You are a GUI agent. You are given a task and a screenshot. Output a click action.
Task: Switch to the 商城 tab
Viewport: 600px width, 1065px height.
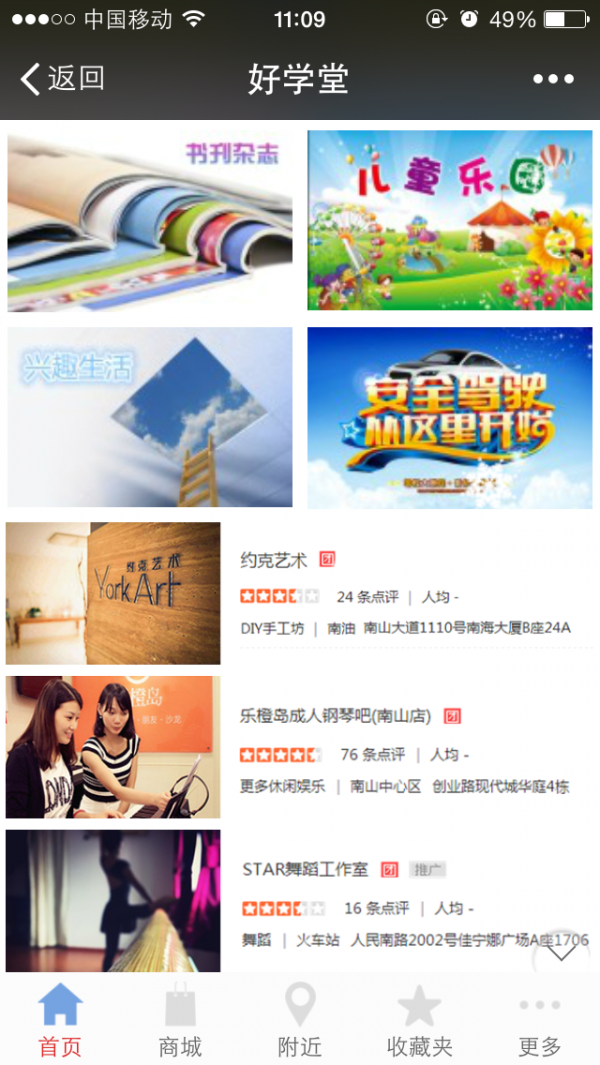coord(180,1020)
